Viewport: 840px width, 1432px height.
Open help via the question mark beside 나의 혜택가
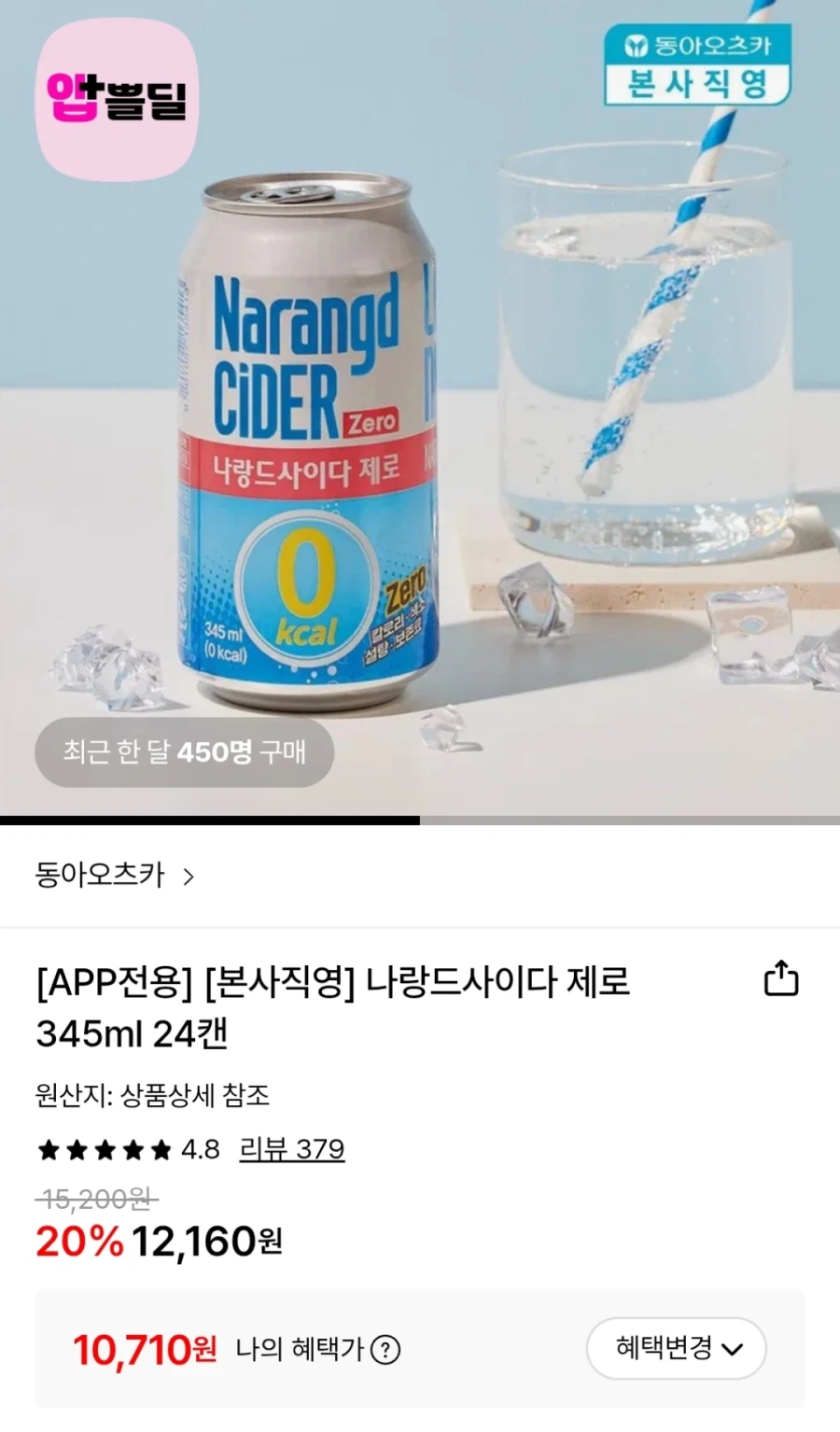[x=384, y=1349]
